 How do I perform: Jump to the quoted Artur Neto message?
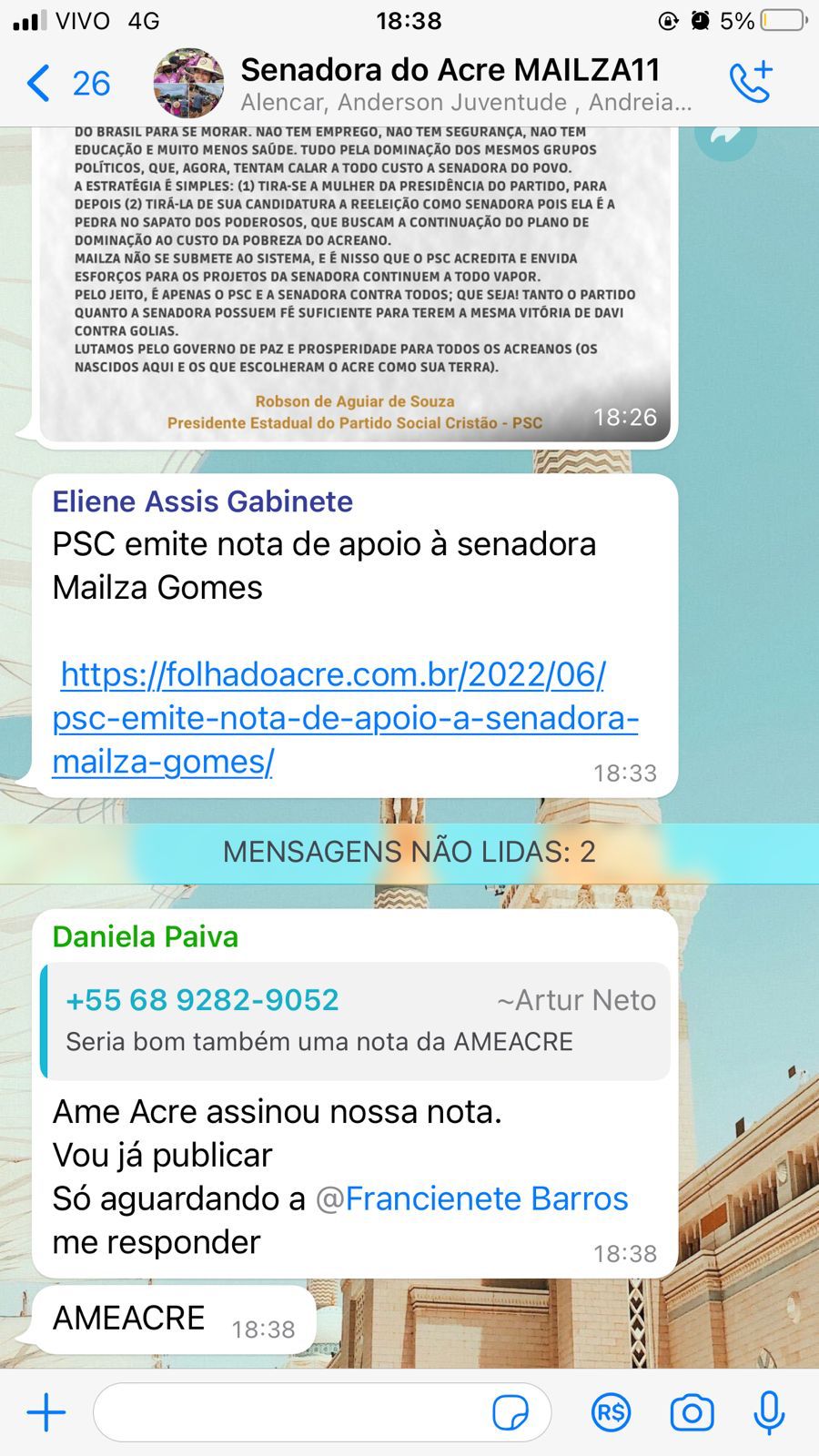tap(355, 1021)
